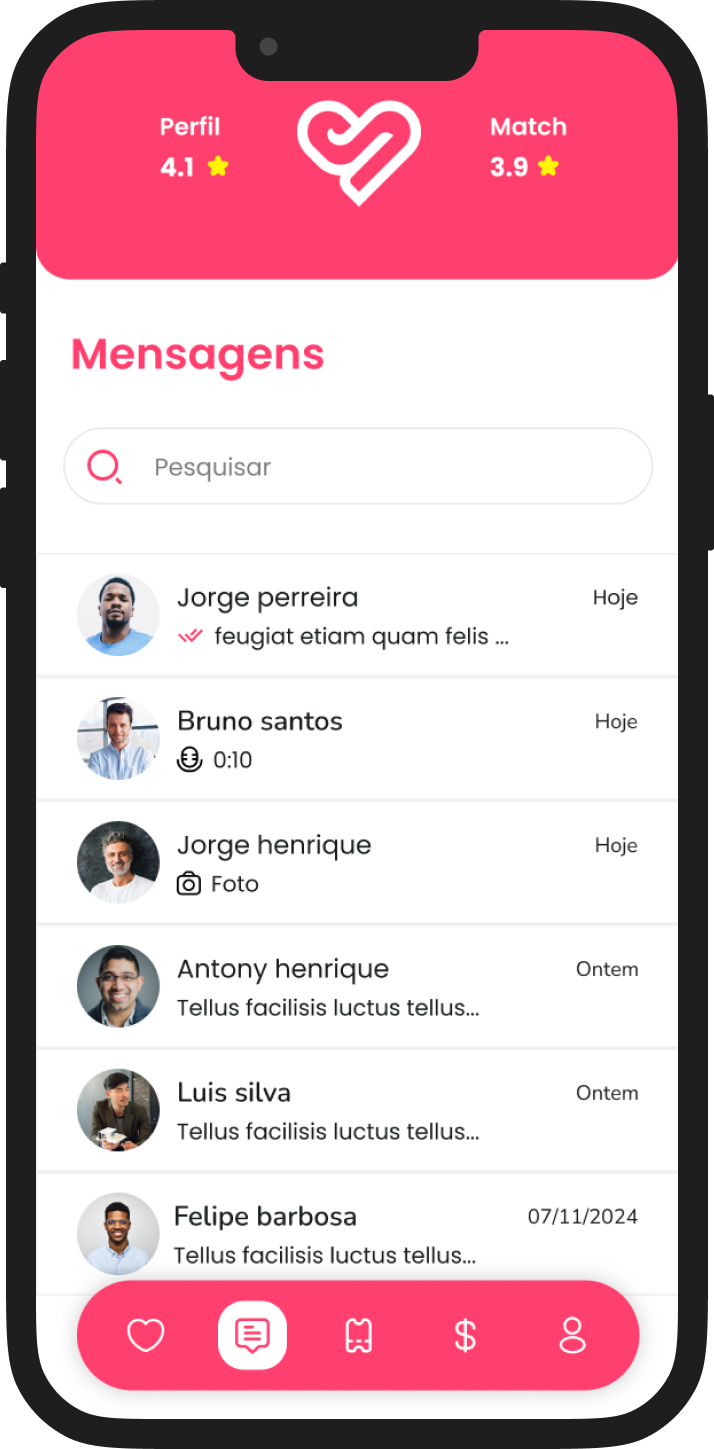Select the Felipe barbosa conversation
This screenshot has height=1449, width=714.
click(357, 1234)
